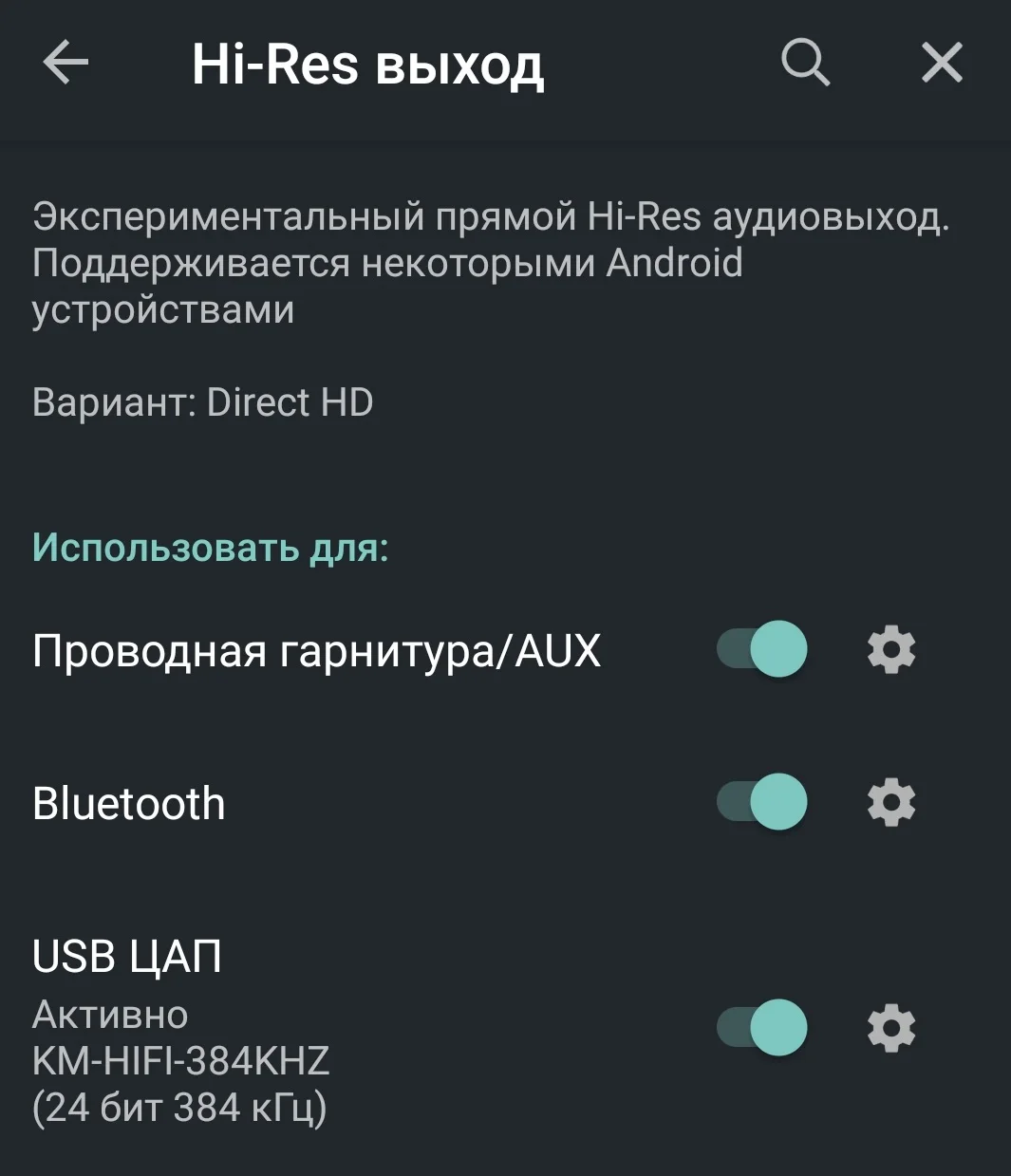Open search in Hi-Res output settings
The width and height of the screenshot is (1011, 1176).
pos(805,64)
